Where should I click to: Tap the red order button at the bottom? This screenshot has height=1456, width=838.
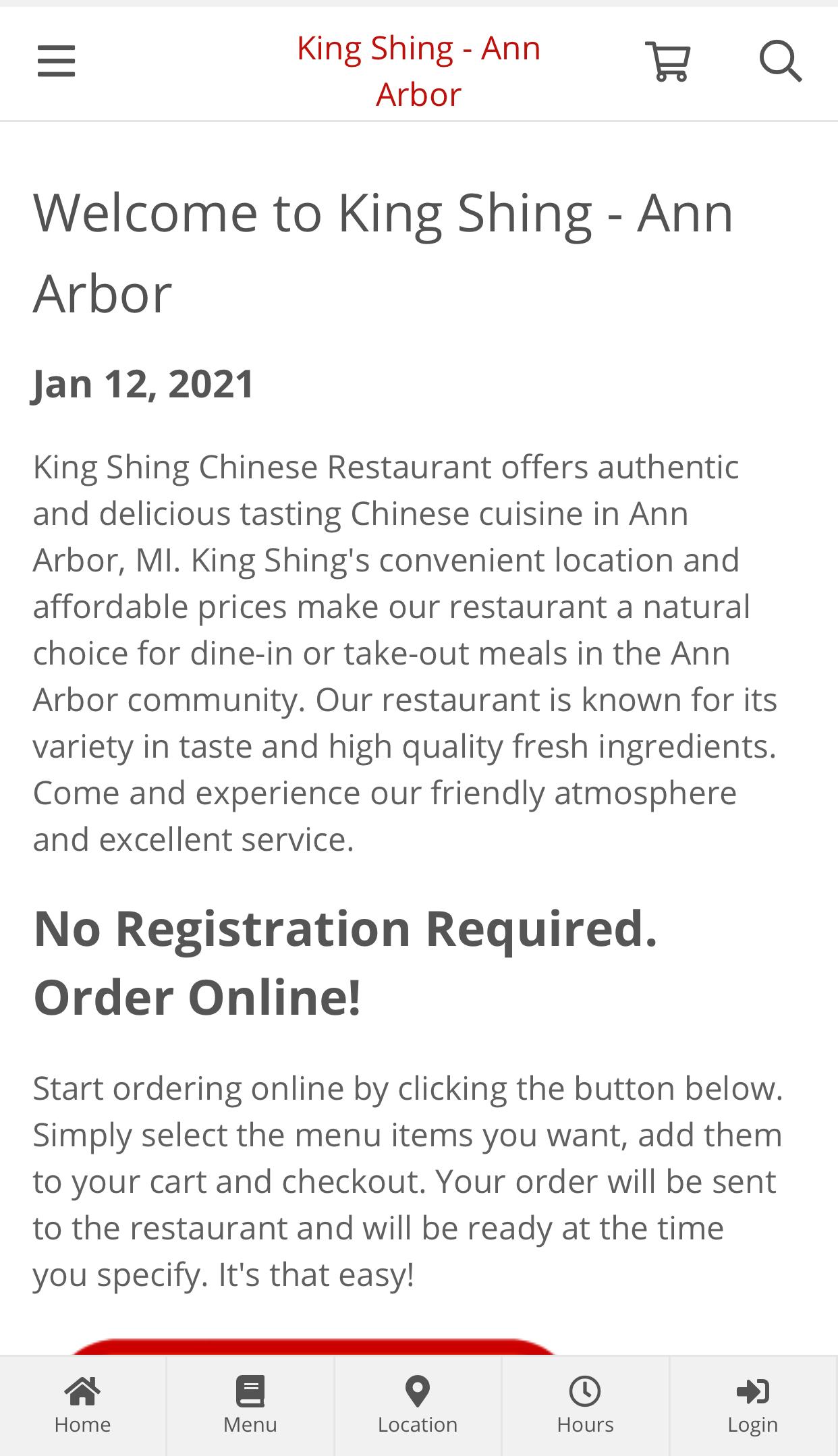click(312, 1347)
